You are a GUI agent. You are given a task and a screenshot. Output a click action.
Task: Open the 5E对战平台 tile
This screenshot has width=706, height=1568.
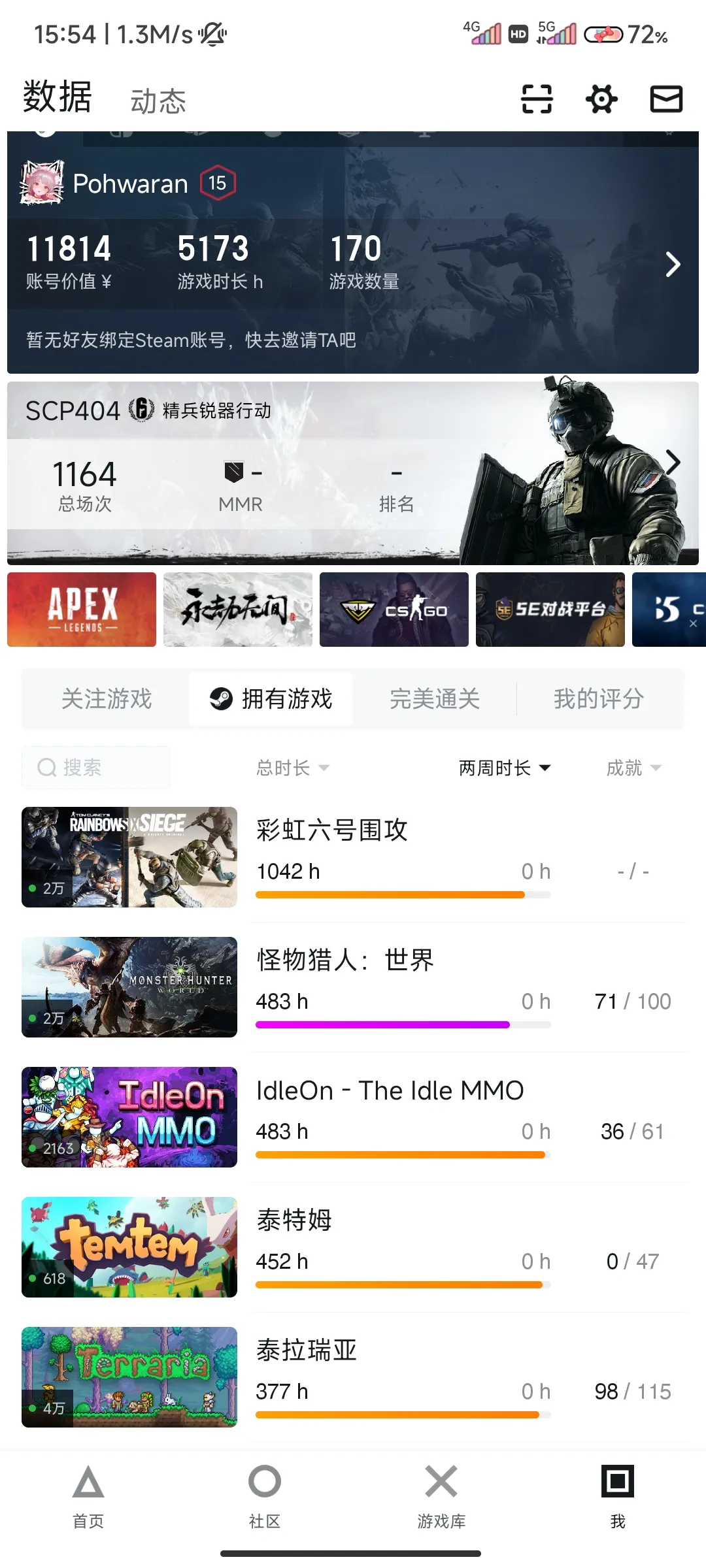tap(550, 610)
